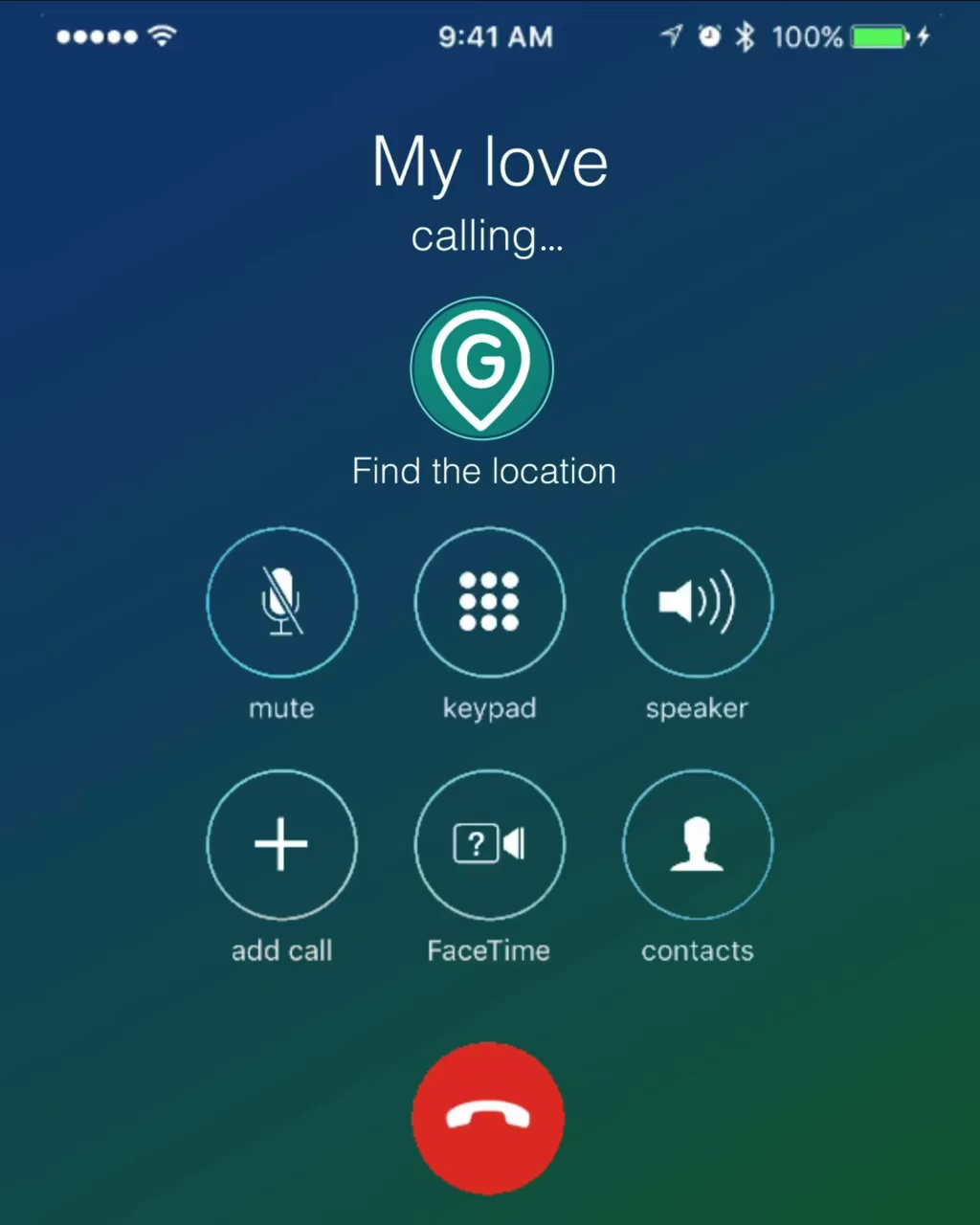
Task: Turn on the speaker
Action: (x=698, y=603)
